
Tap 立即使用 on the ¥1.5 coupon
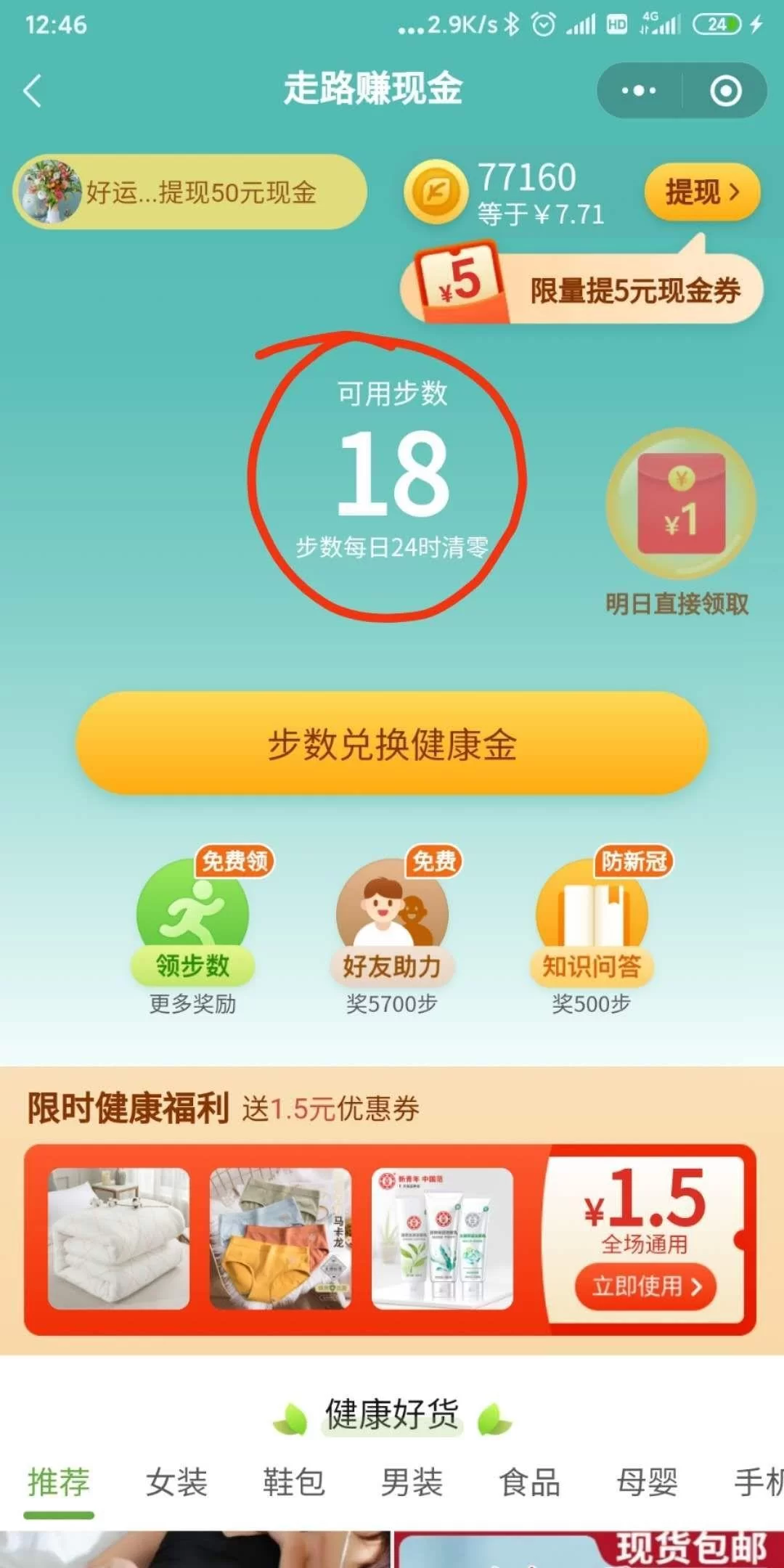click(x=645, y=1287)
